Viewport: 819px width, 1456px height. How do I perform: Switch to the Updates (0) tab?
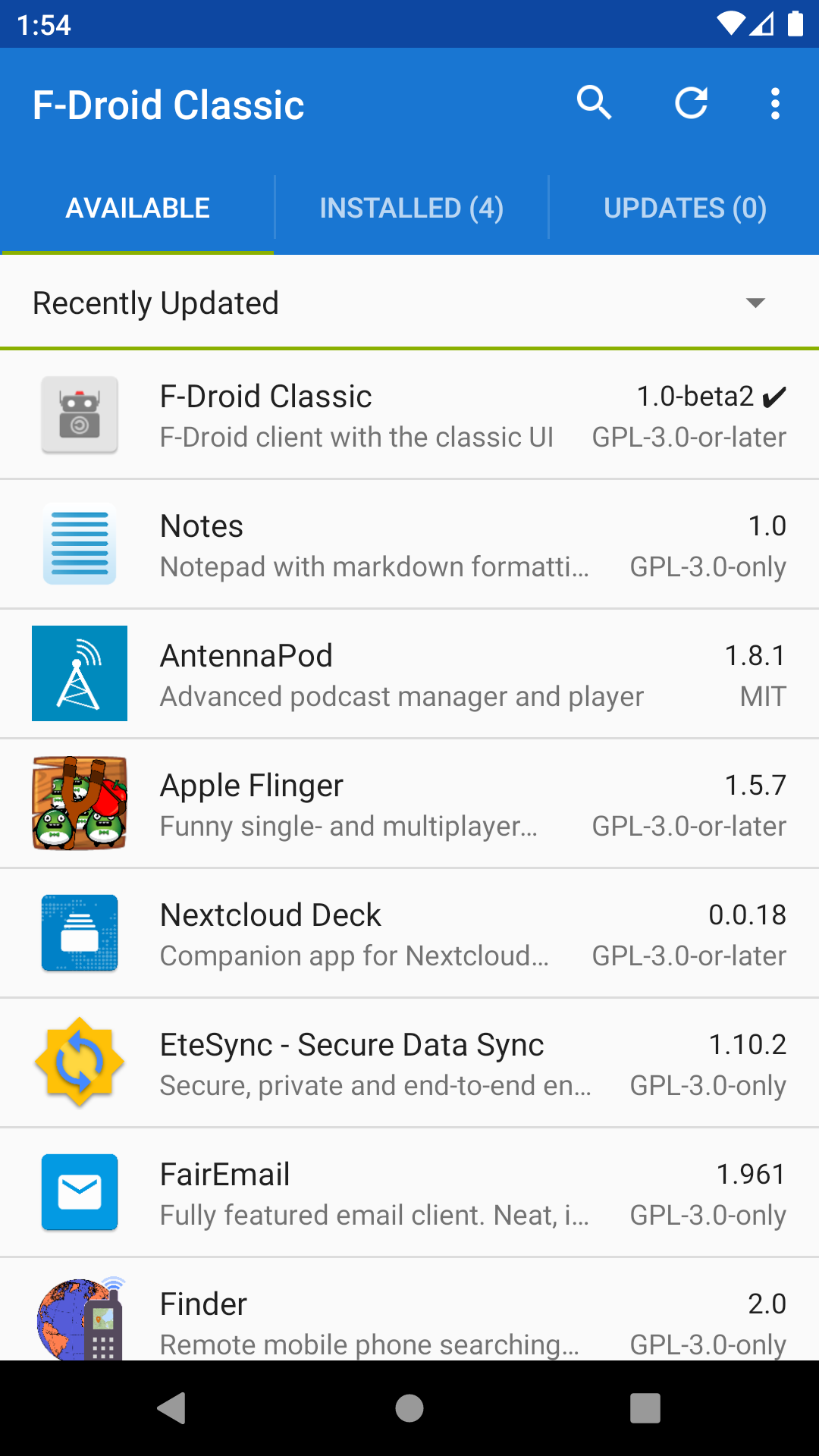pos(685,208)
